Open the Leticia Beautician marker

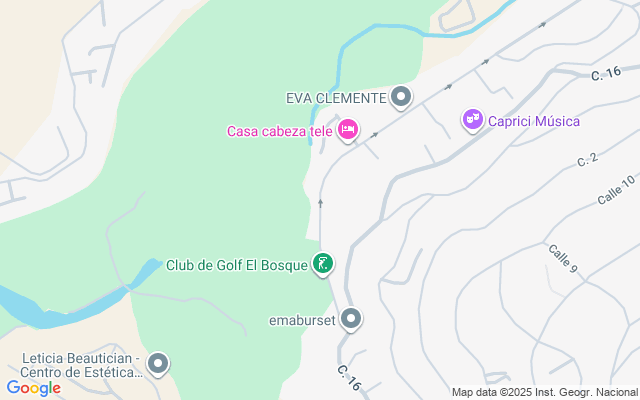[x=158, y=363]
